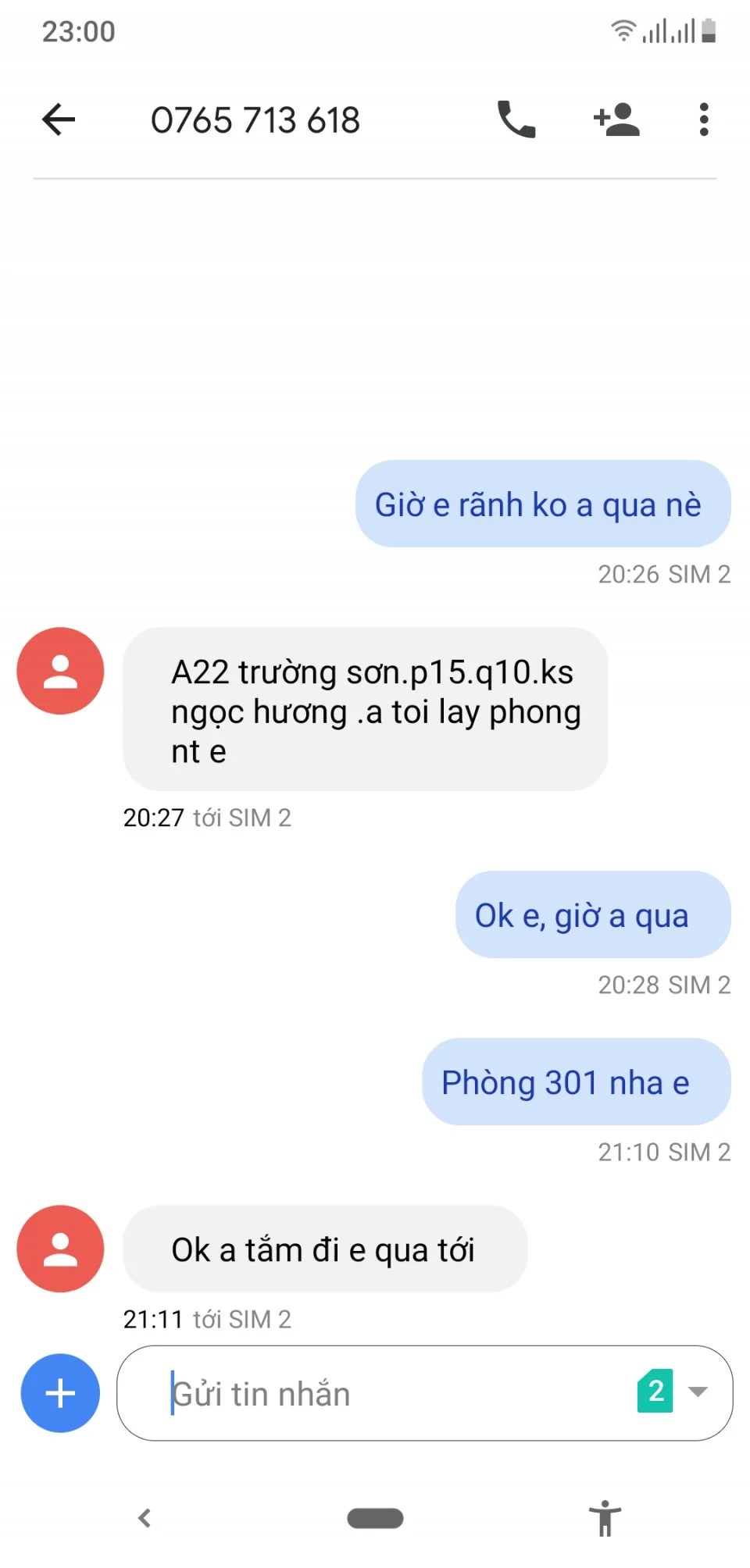Call the number 0765 713 618

point(516,120)
